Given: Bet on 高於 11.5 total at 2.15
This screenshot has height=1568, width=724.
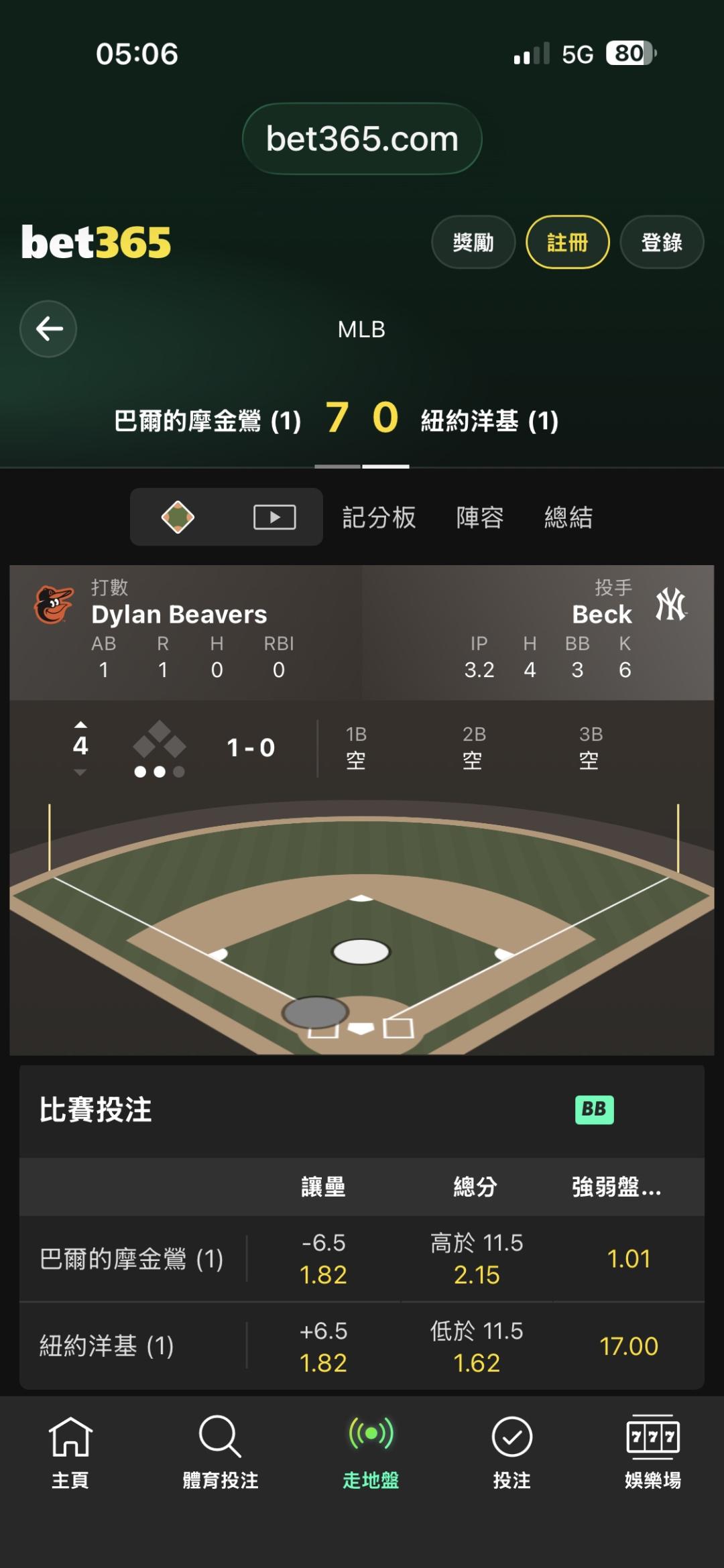Looking at the screenshot, I should click(x=477, y=1258).
